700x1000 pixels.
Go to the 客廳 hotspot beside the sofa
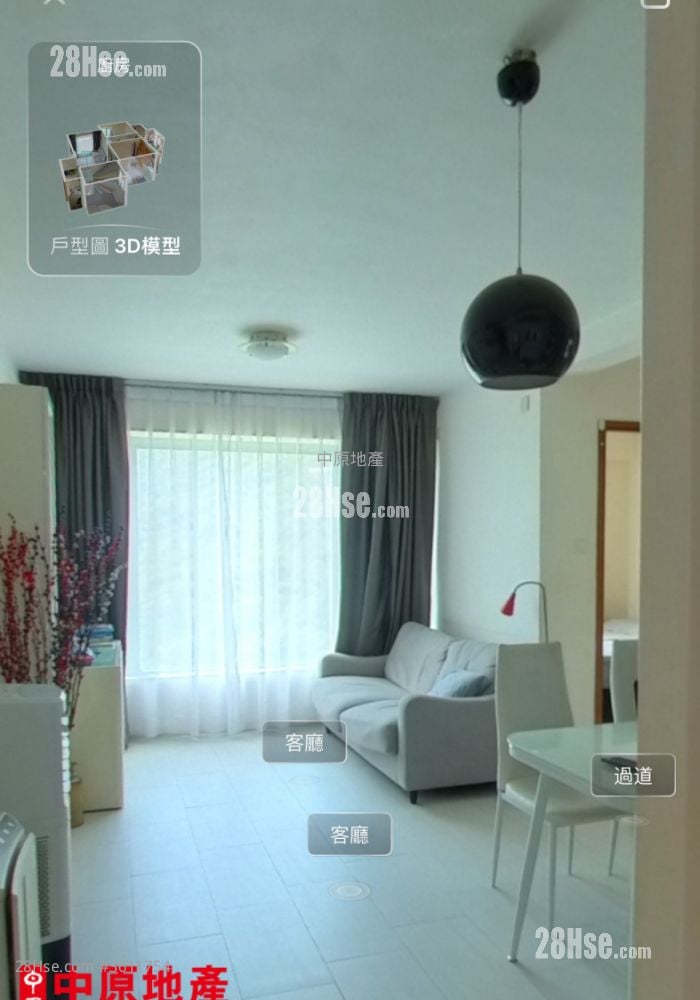(x=304, y=742)
